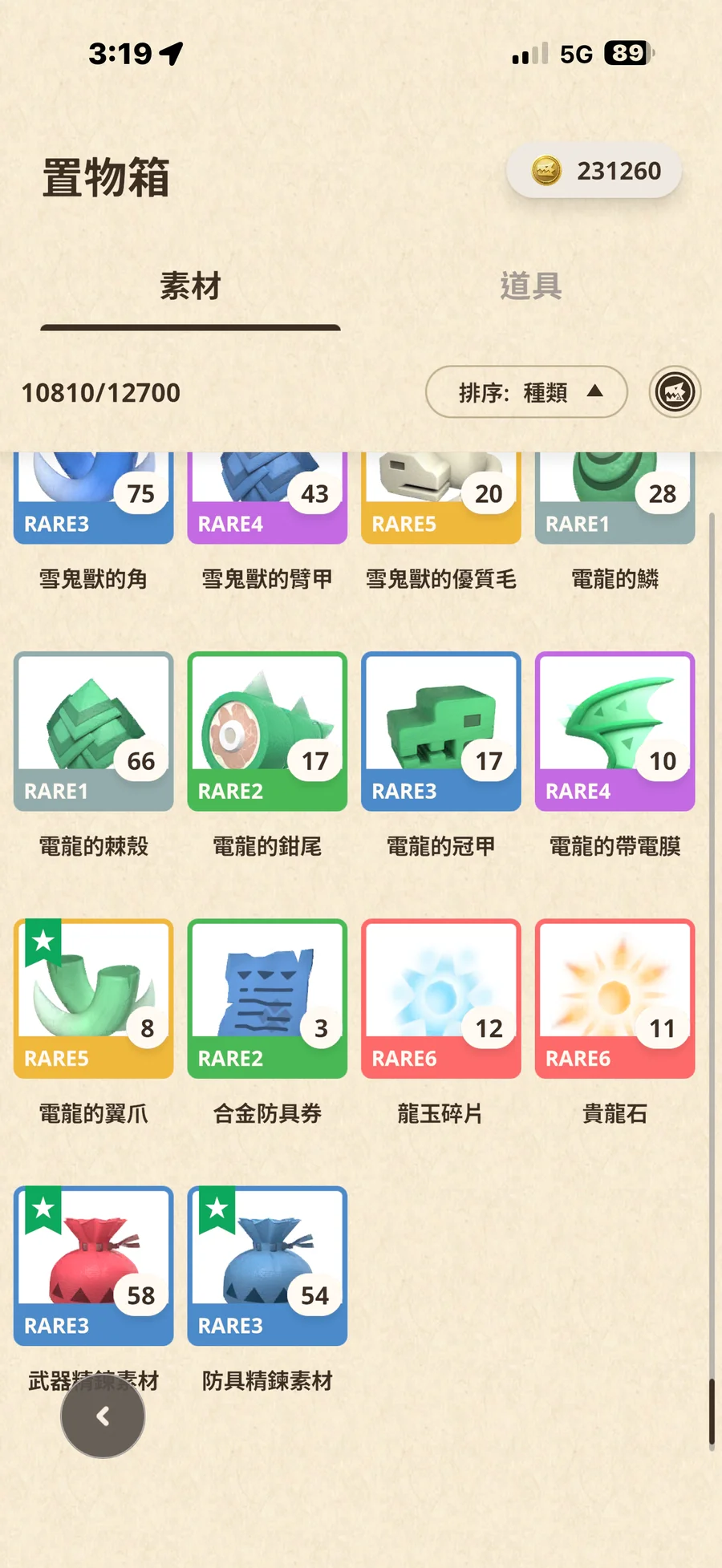Open 貴龍石 item
722x1568 pixels.
615,998
